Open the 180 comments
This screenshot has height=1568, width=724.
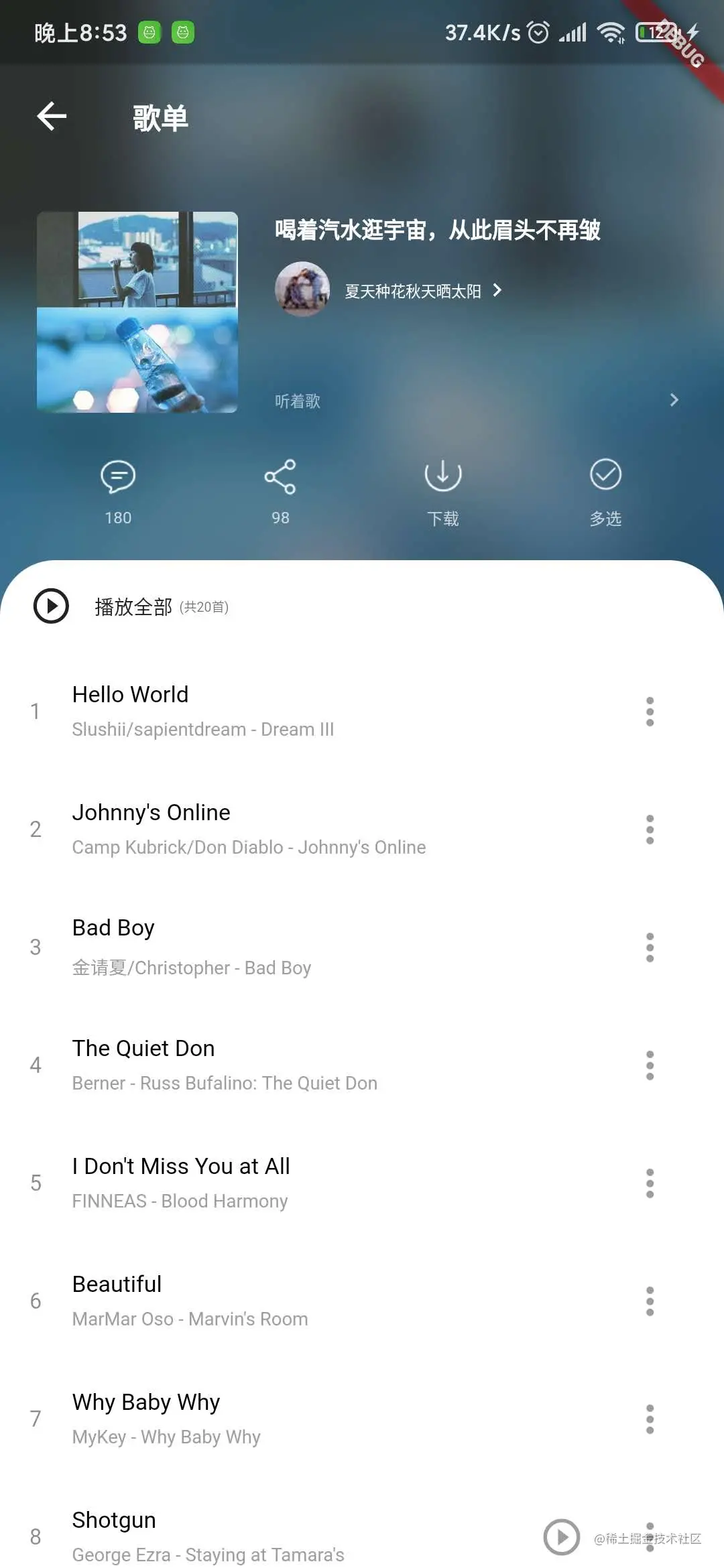coord(118,492)
